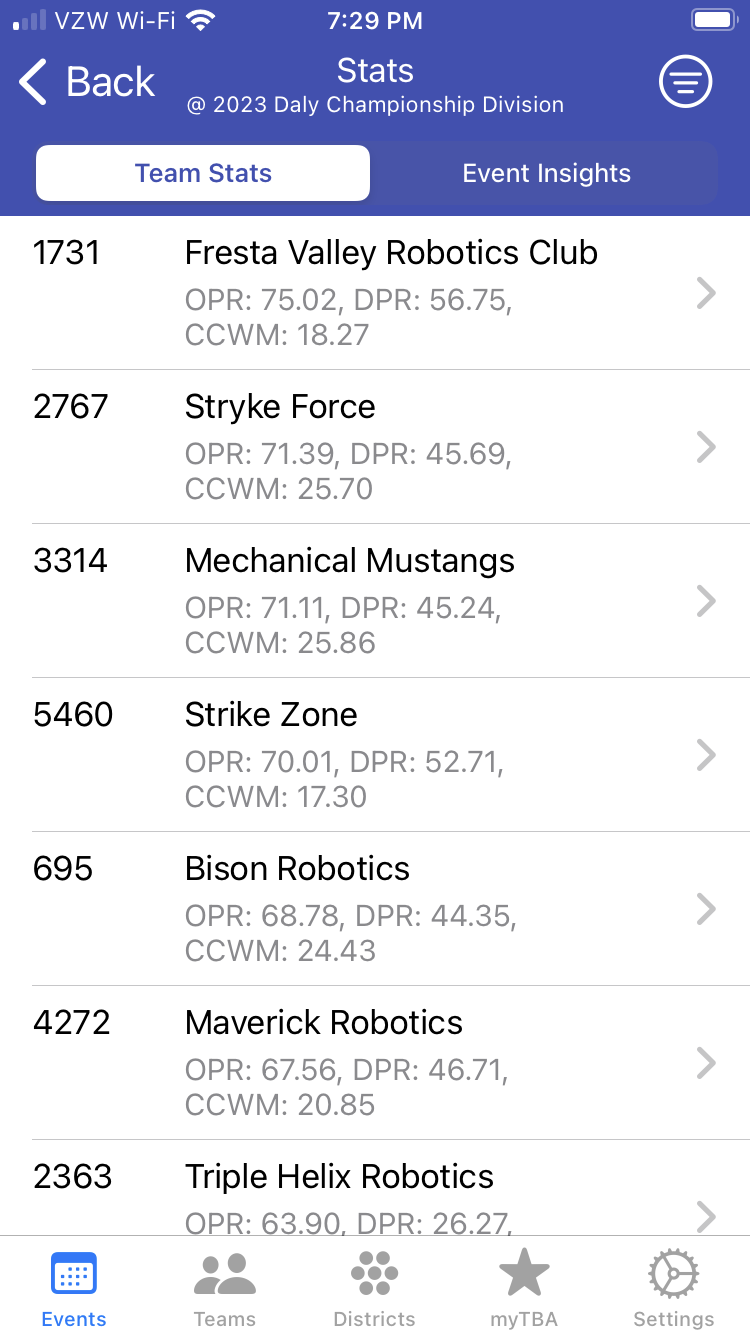View team 695 Bison Robotics

point(375,909)
